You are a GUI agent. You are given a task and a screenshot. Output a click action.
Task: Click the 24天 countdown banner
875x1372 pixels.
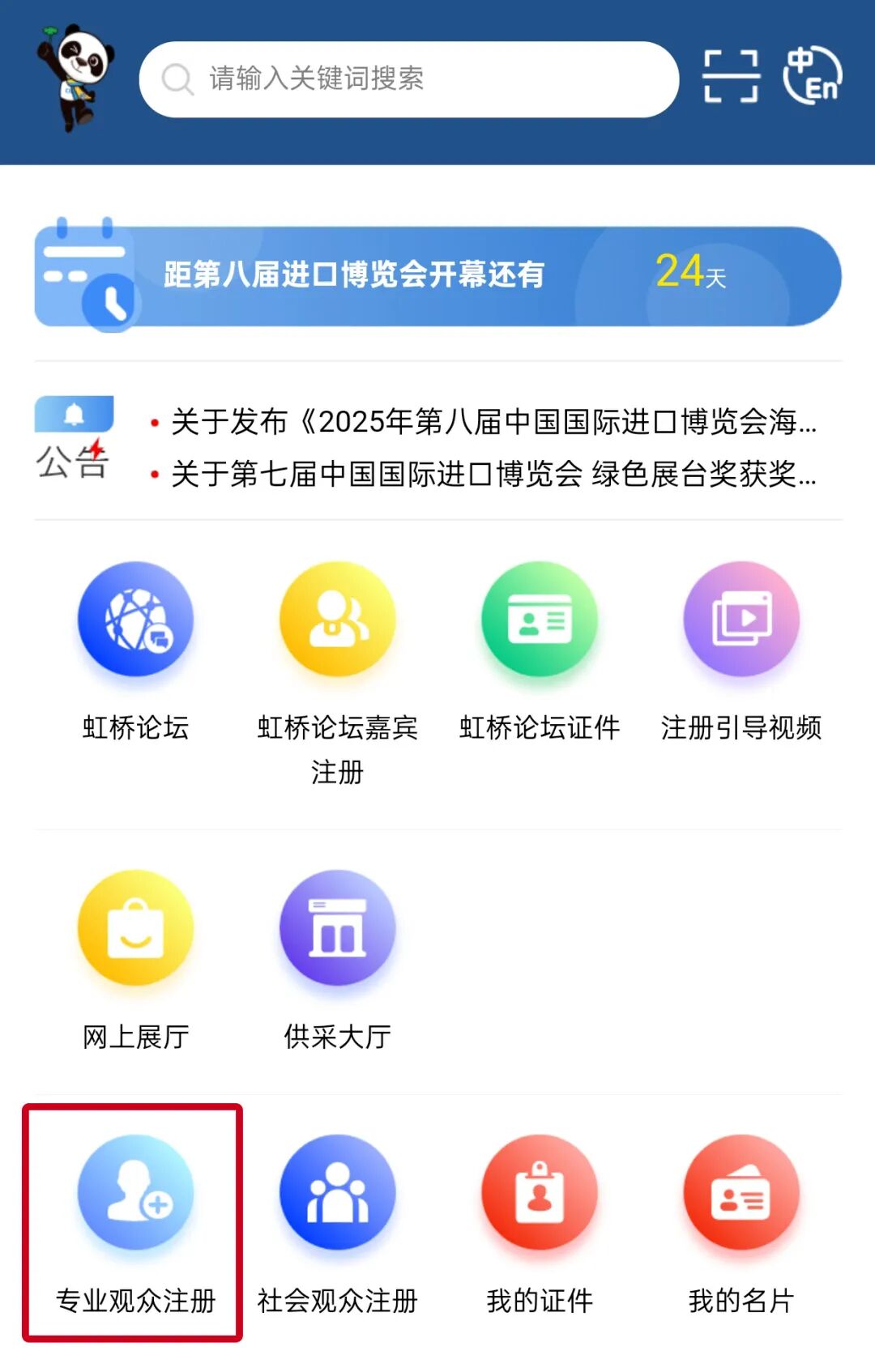coord(437,272)
